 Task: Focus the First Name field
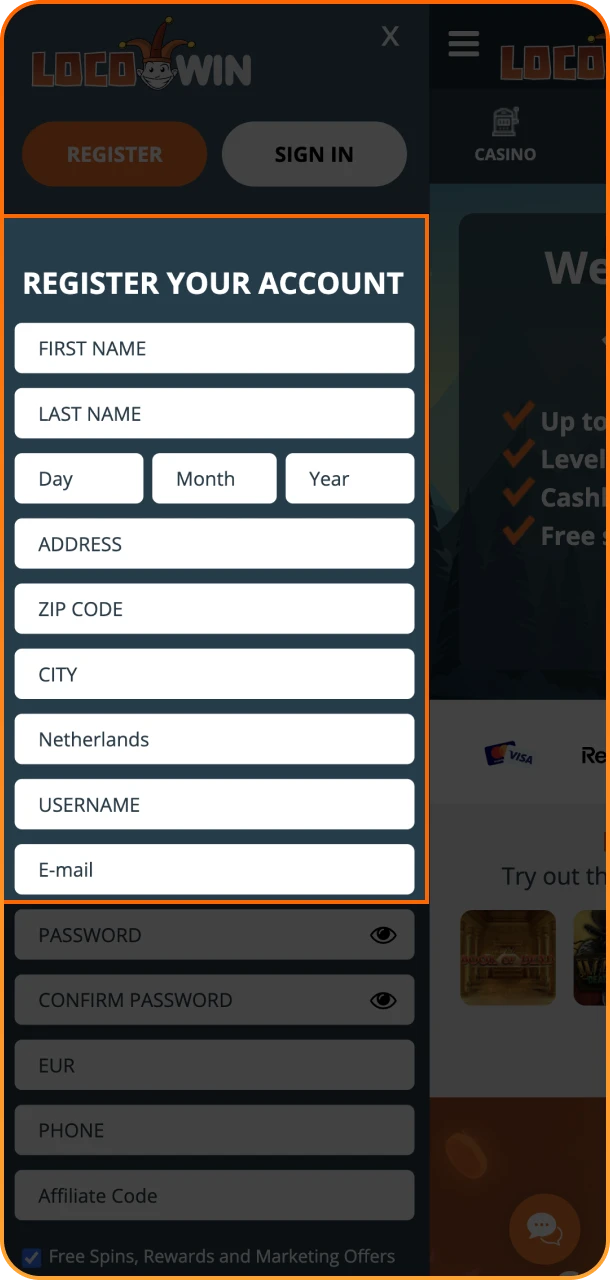pos(214,348)
